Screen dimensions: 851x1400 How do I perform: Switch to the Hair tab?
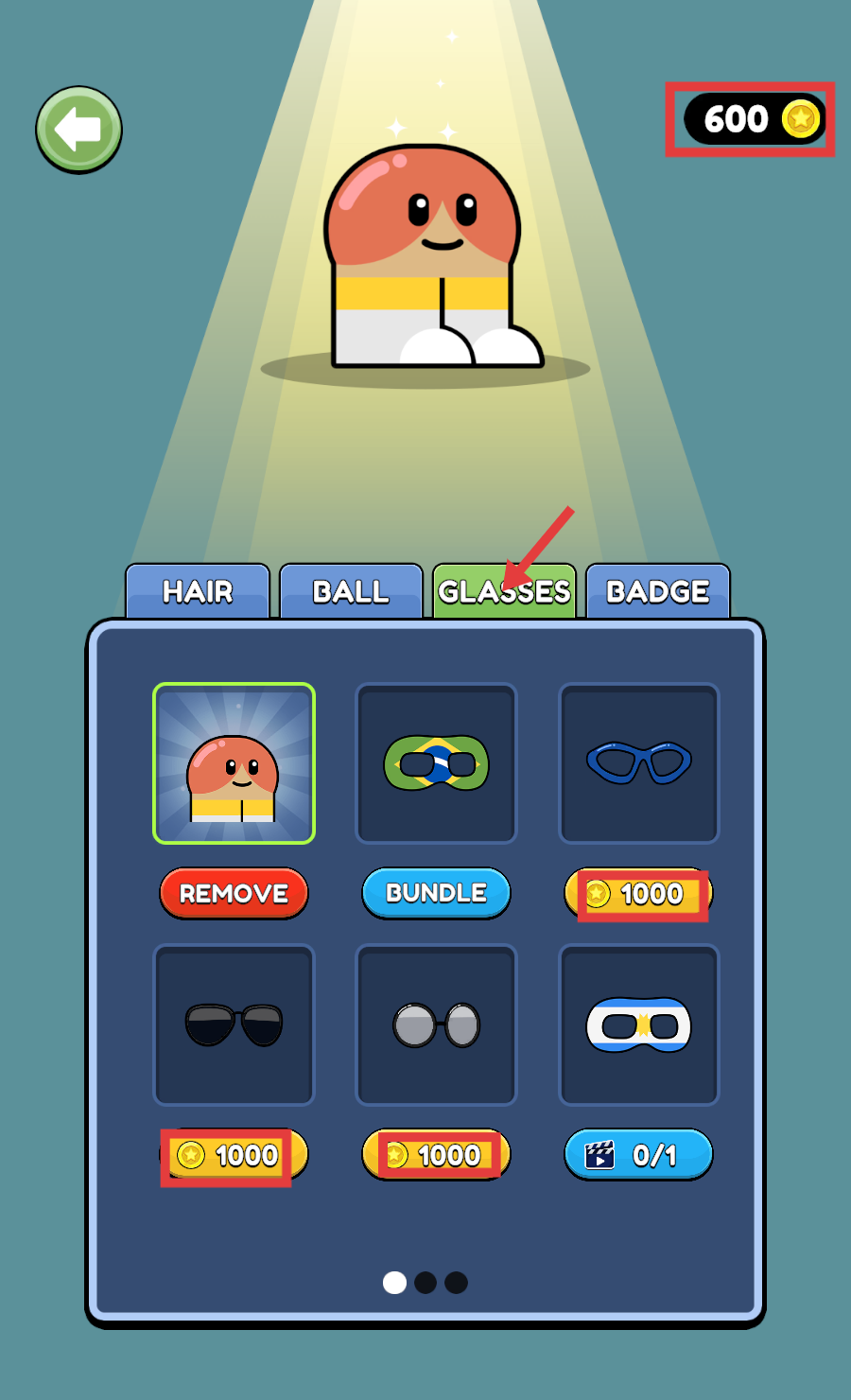pyautogui.click(x=198, y=592)
